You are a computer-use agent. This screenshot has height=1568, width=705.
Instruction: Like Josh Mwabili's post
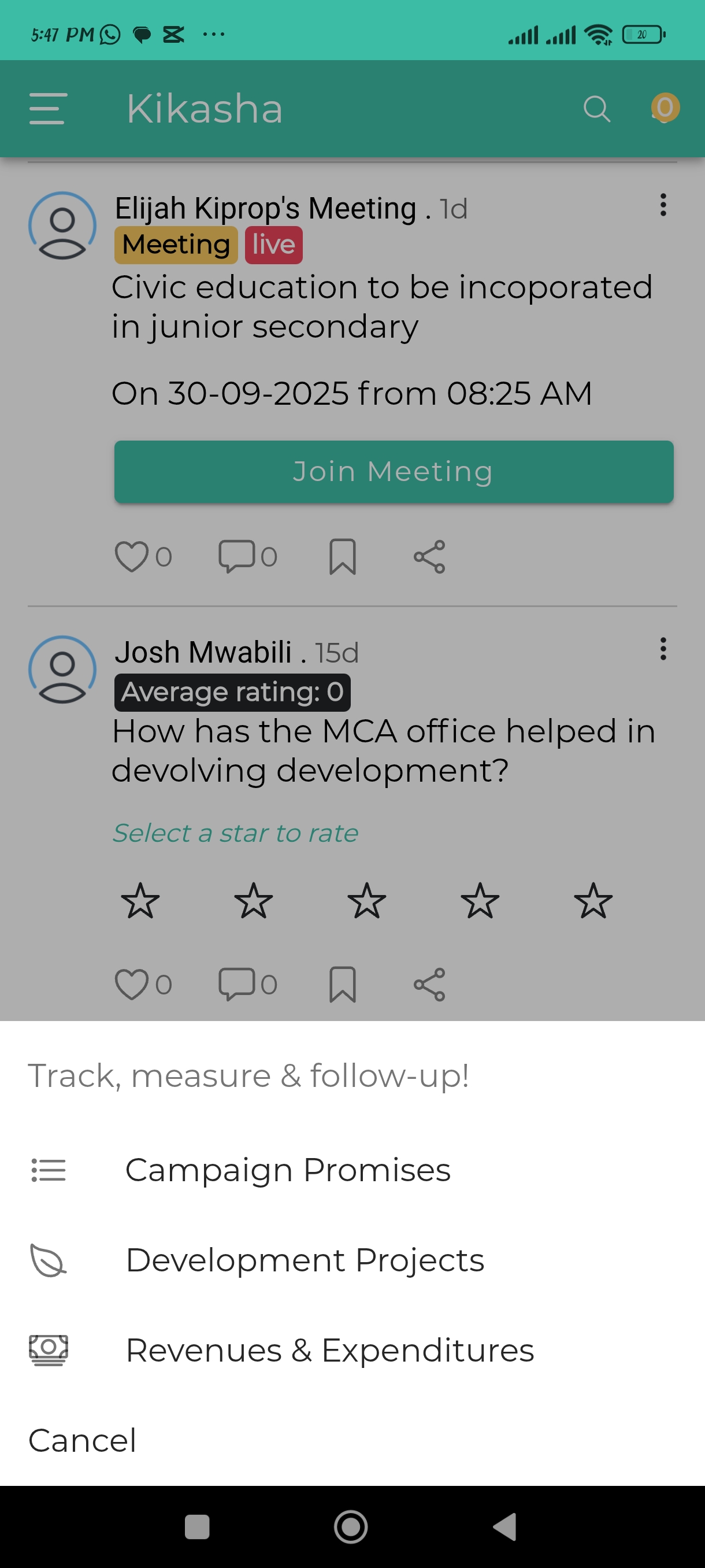[x=131, y=984]
